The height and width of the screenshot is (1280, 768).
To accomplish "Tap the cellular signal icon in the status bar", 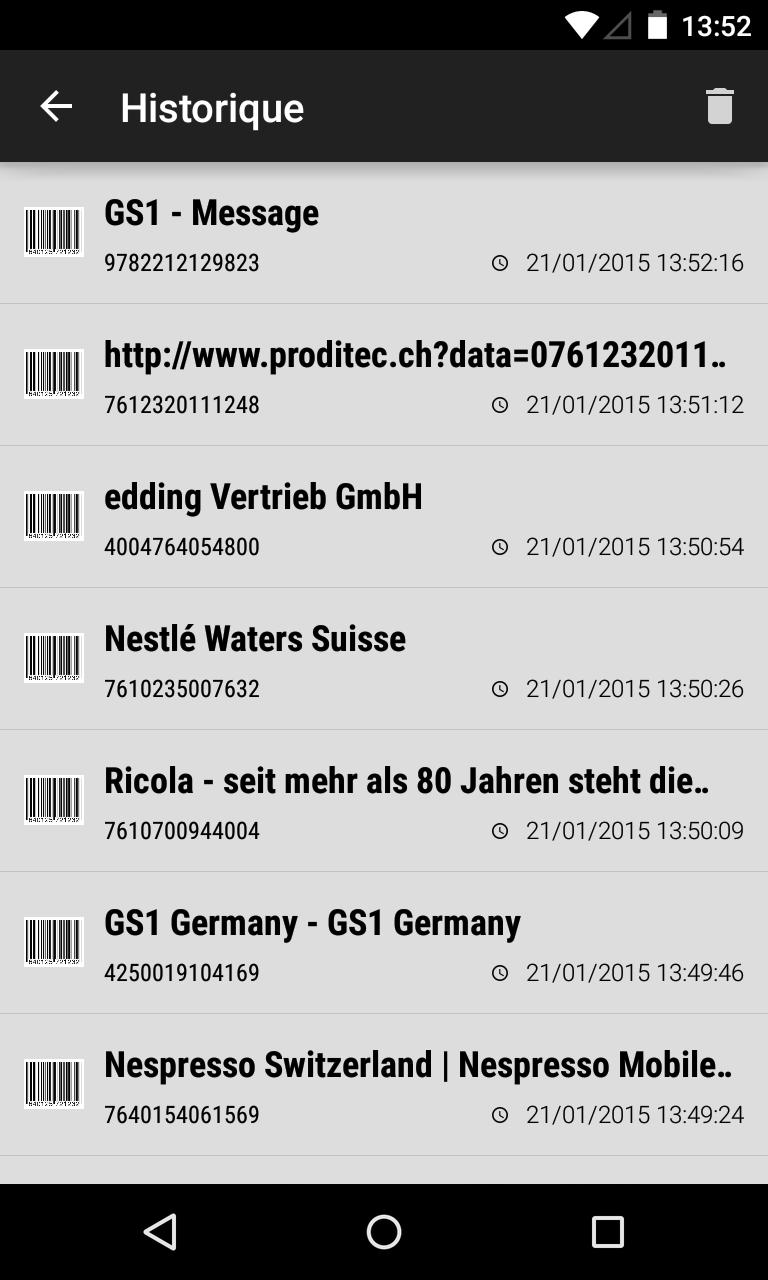I will pyautogui.click(x=621, y=25).
